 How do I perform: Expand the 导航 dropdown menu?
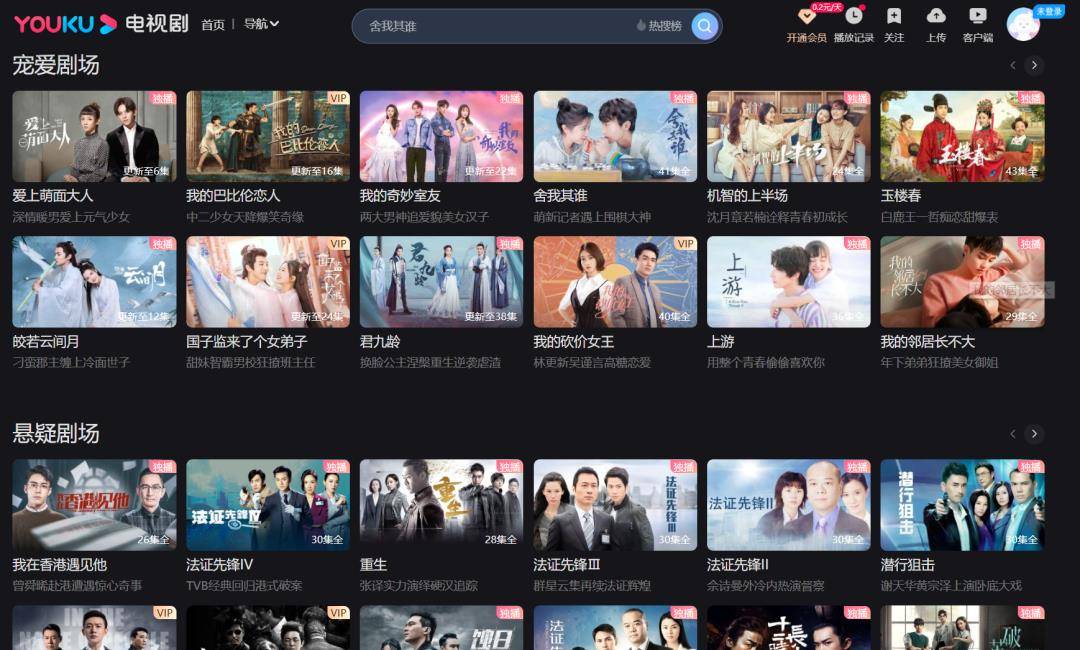click(261, 24)
